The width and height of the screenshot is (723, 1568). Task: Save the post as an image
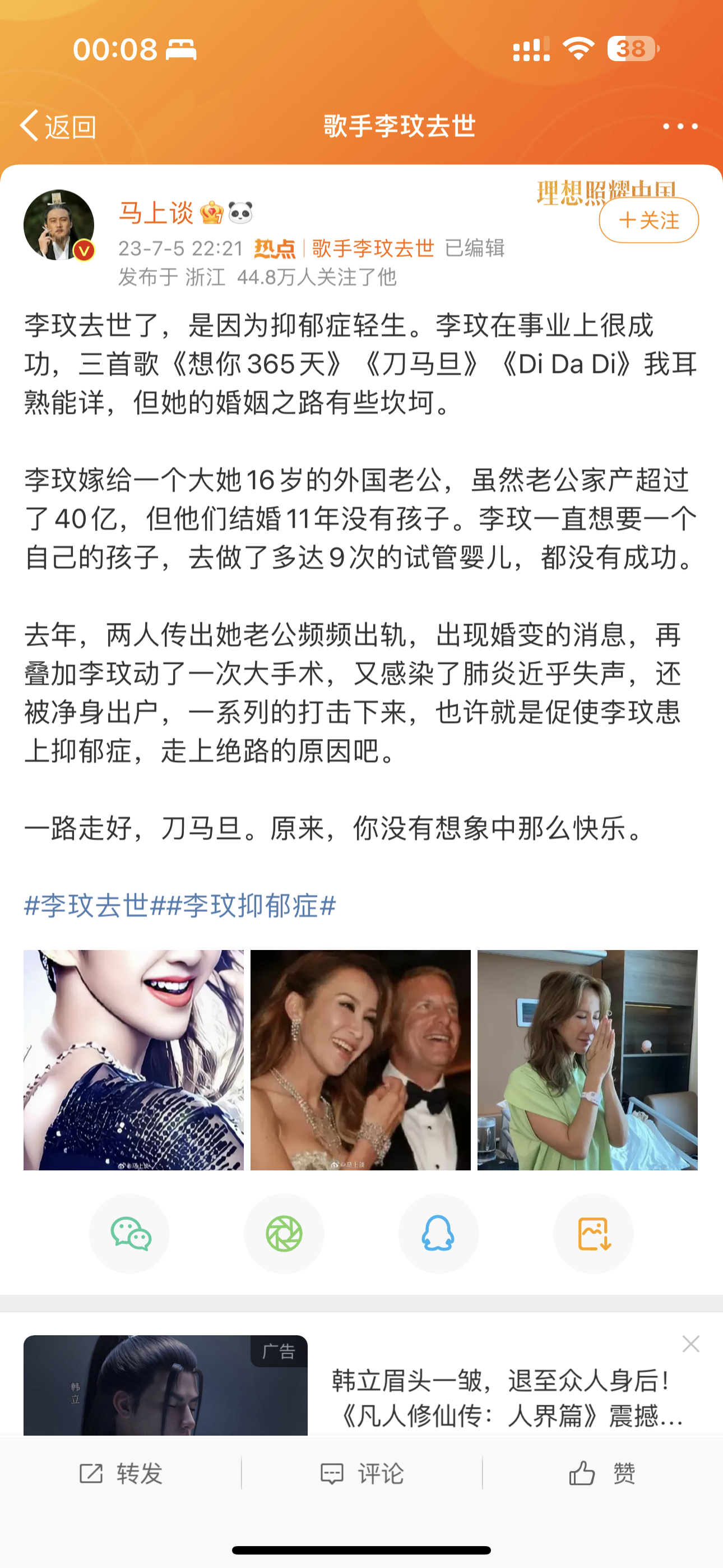(594, 1234)
